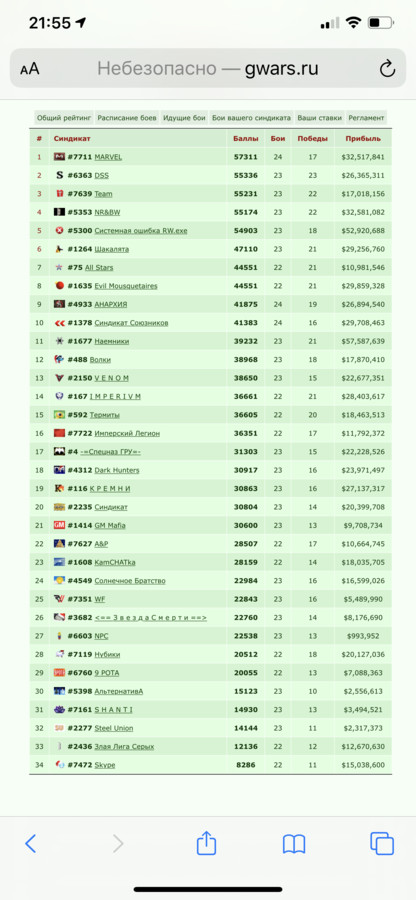Image resolution: width=416 pixels, height=900 pixels.
Task: Open the Ваши ставки tab
Action: [320, 118]
